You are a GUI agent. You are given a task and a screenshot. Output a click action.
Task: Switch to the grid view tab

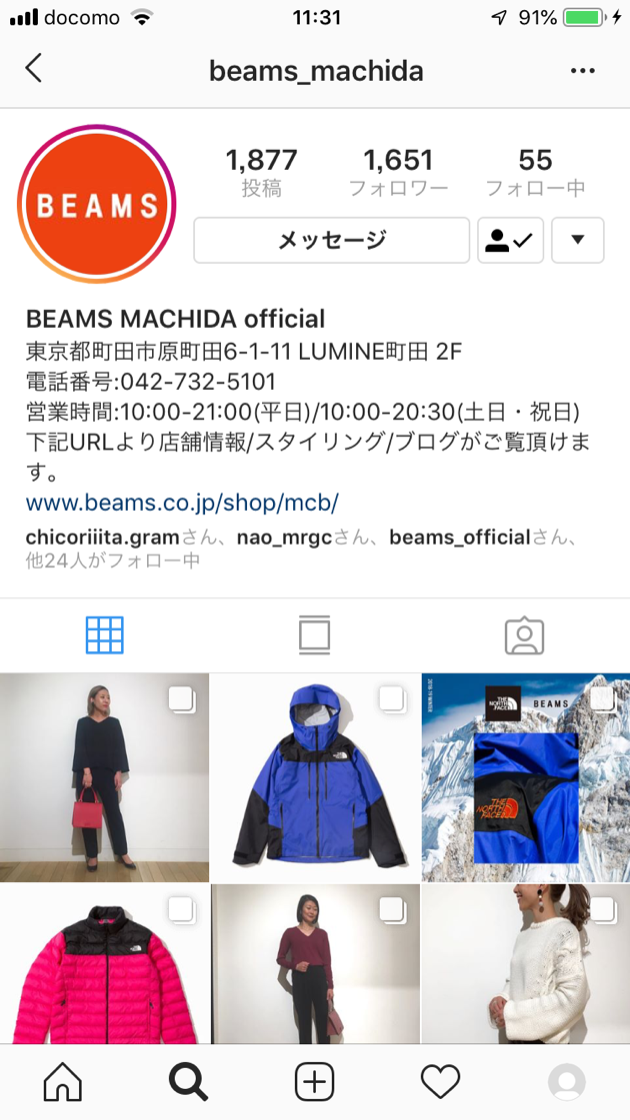[105, 635]
